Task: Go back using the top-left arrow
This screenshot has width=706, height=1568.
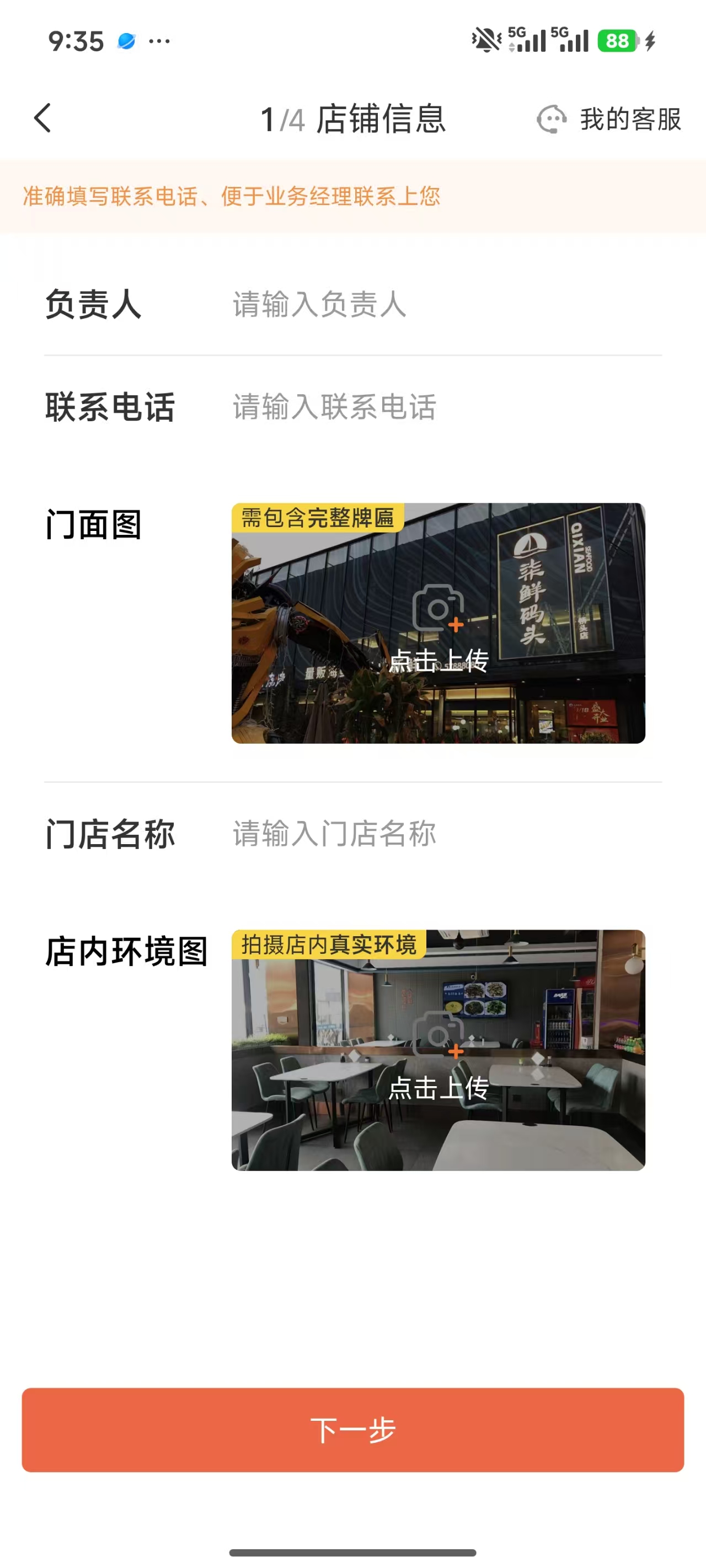Action: [42, 118]
